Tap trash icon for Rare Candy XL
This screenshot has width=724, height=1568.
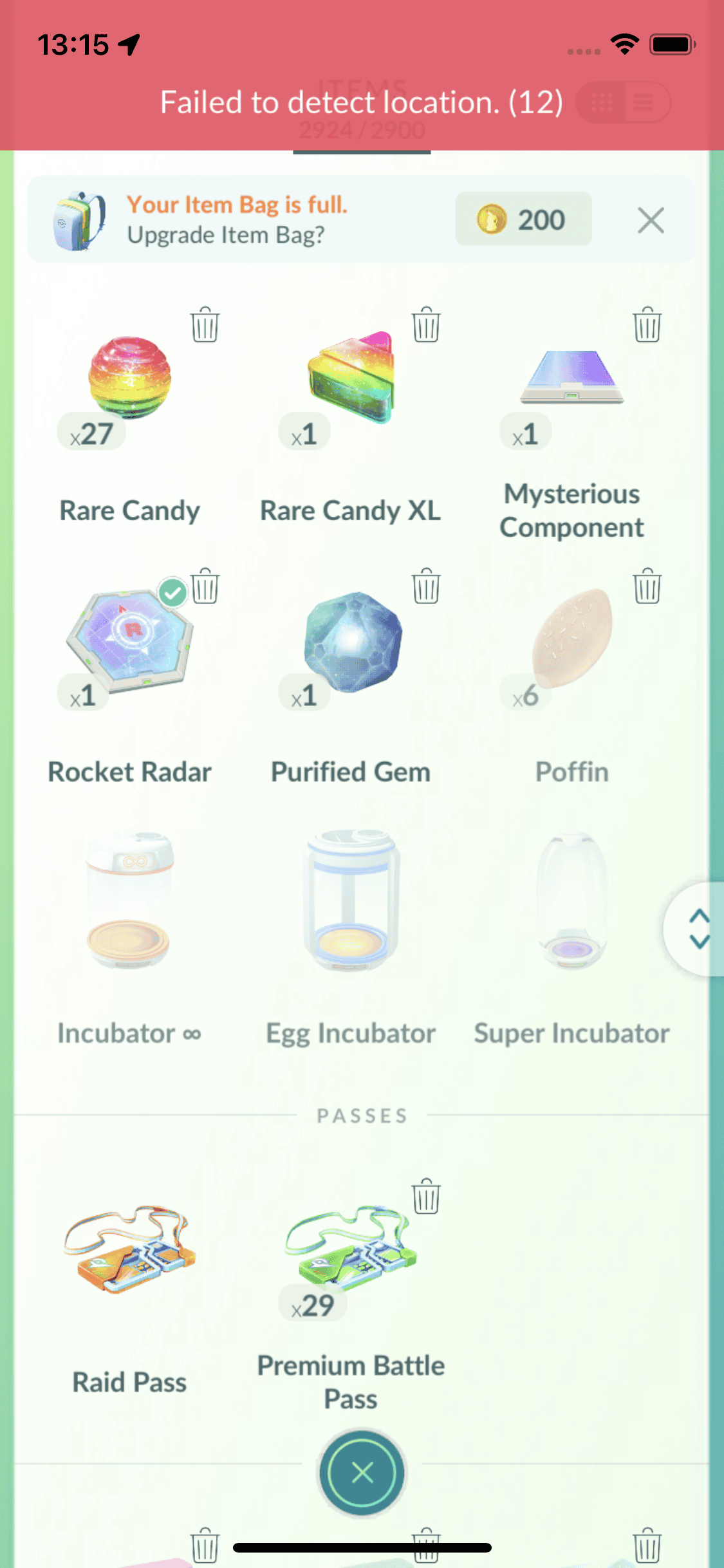(426, 325)
